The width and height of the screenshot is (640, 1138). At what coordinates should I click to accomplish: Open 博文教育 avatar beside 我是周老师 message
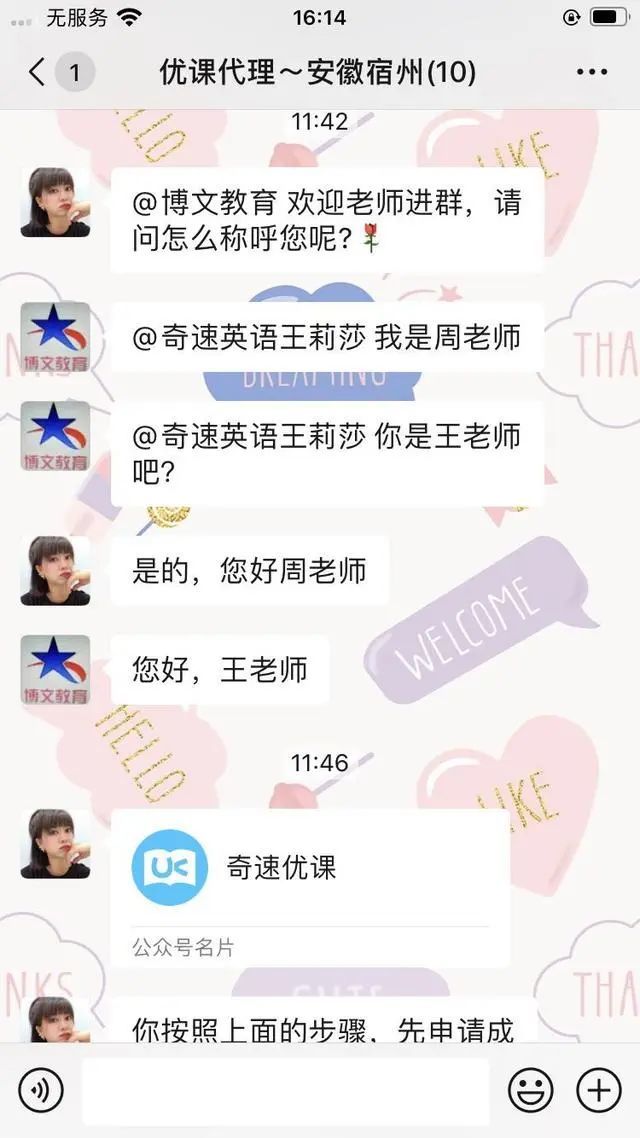pyautogui.click(x=55, y=337)
